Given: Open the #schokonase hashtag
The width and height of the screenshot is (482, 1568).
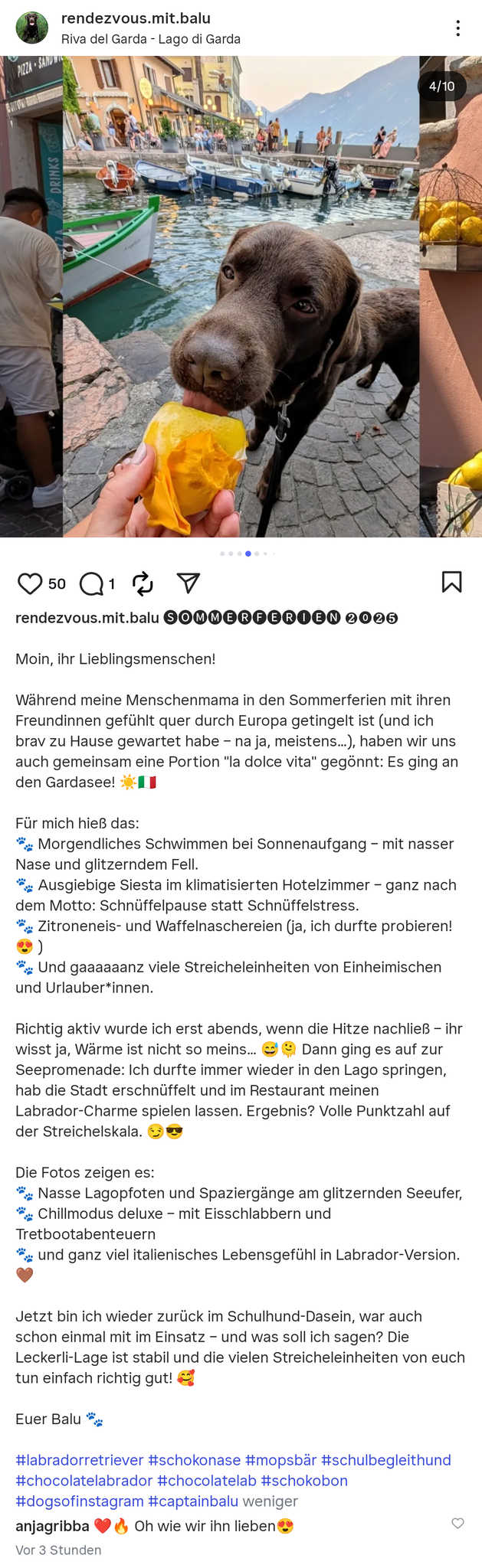Looking at the screenshot, I should (194, 1460).
